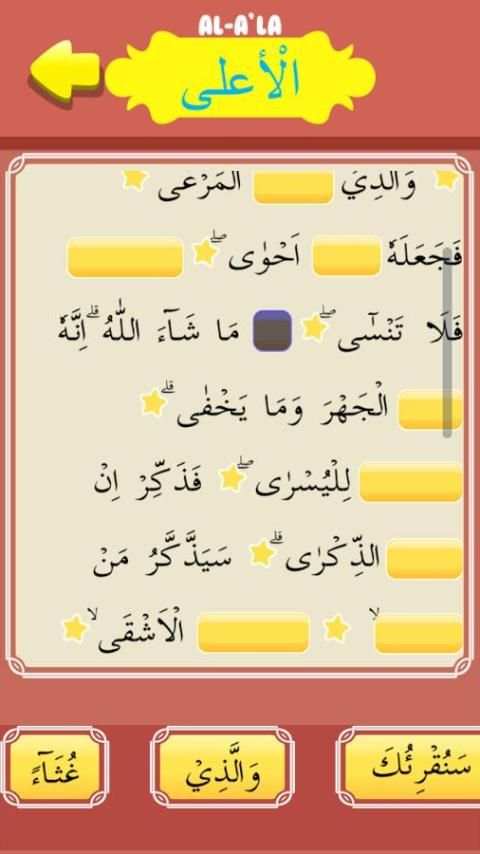Tap the blank between فَجَعَلَهٗ and اَحْوٰى
Screen dimensions: 480x854
[x=347, y=255]
